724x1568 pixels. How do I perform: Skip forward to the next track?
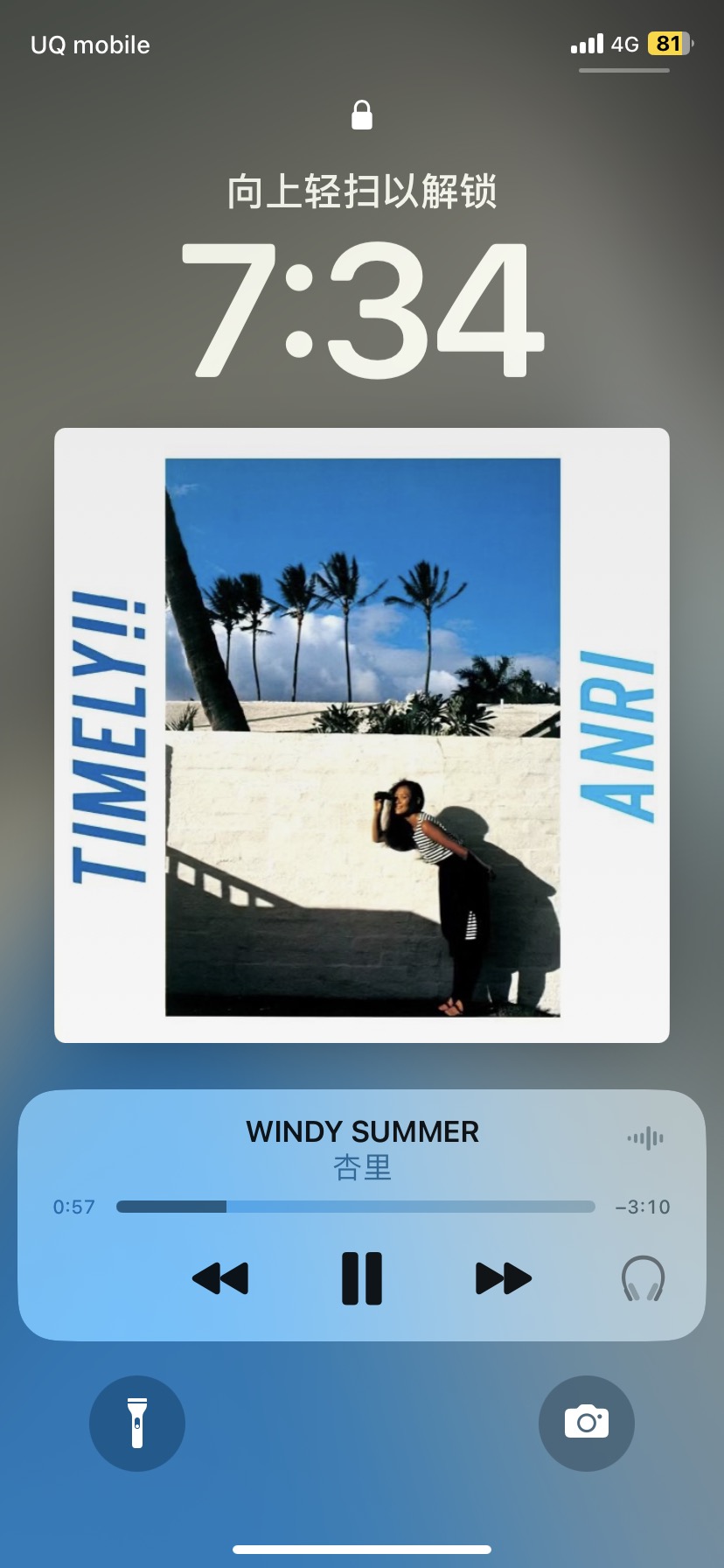(x=504, y=1278)
